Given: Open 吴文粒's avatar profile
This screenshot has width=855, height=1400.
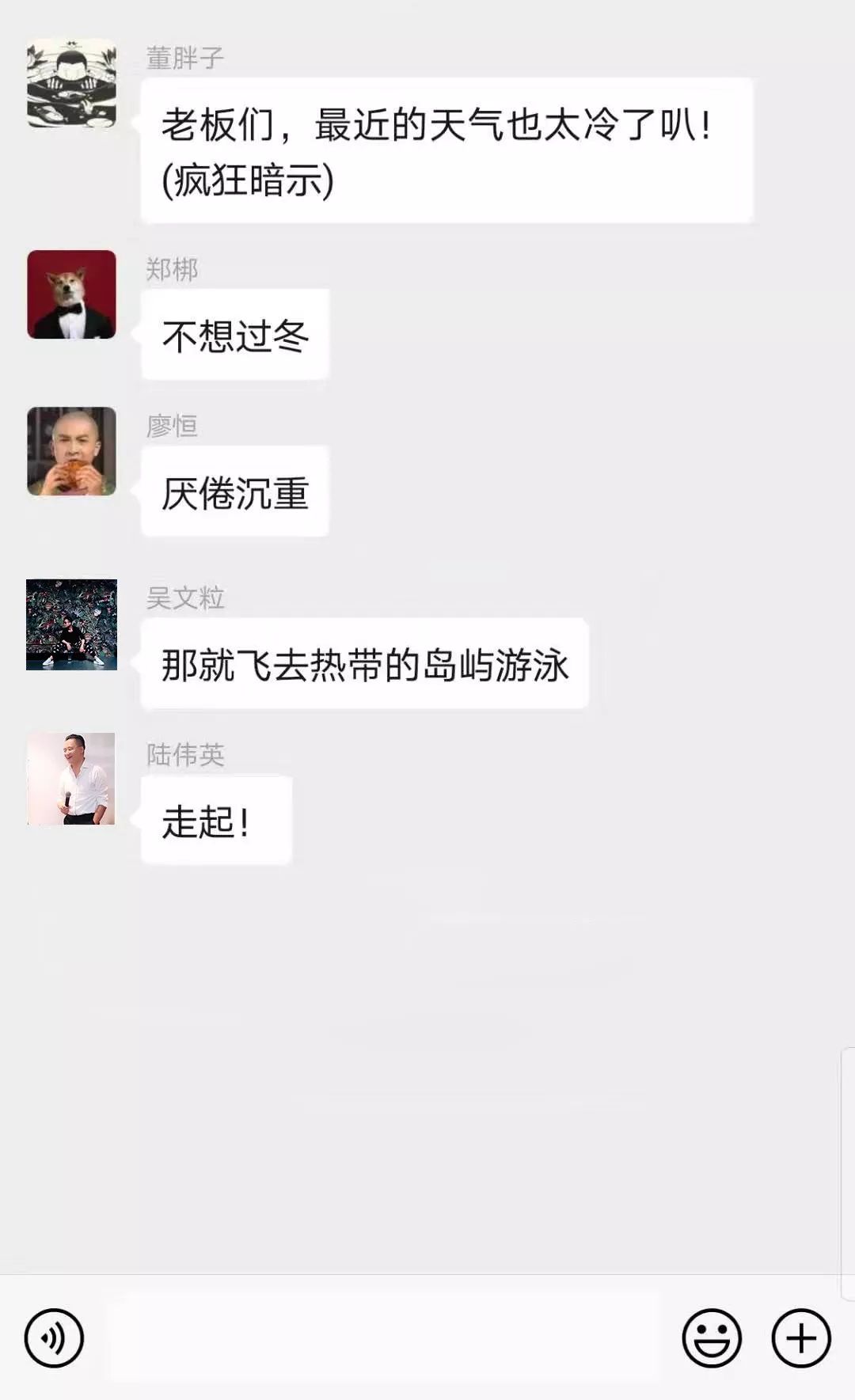Looking at the screenshot, I should pyautogui.click(x=71, y=624).
